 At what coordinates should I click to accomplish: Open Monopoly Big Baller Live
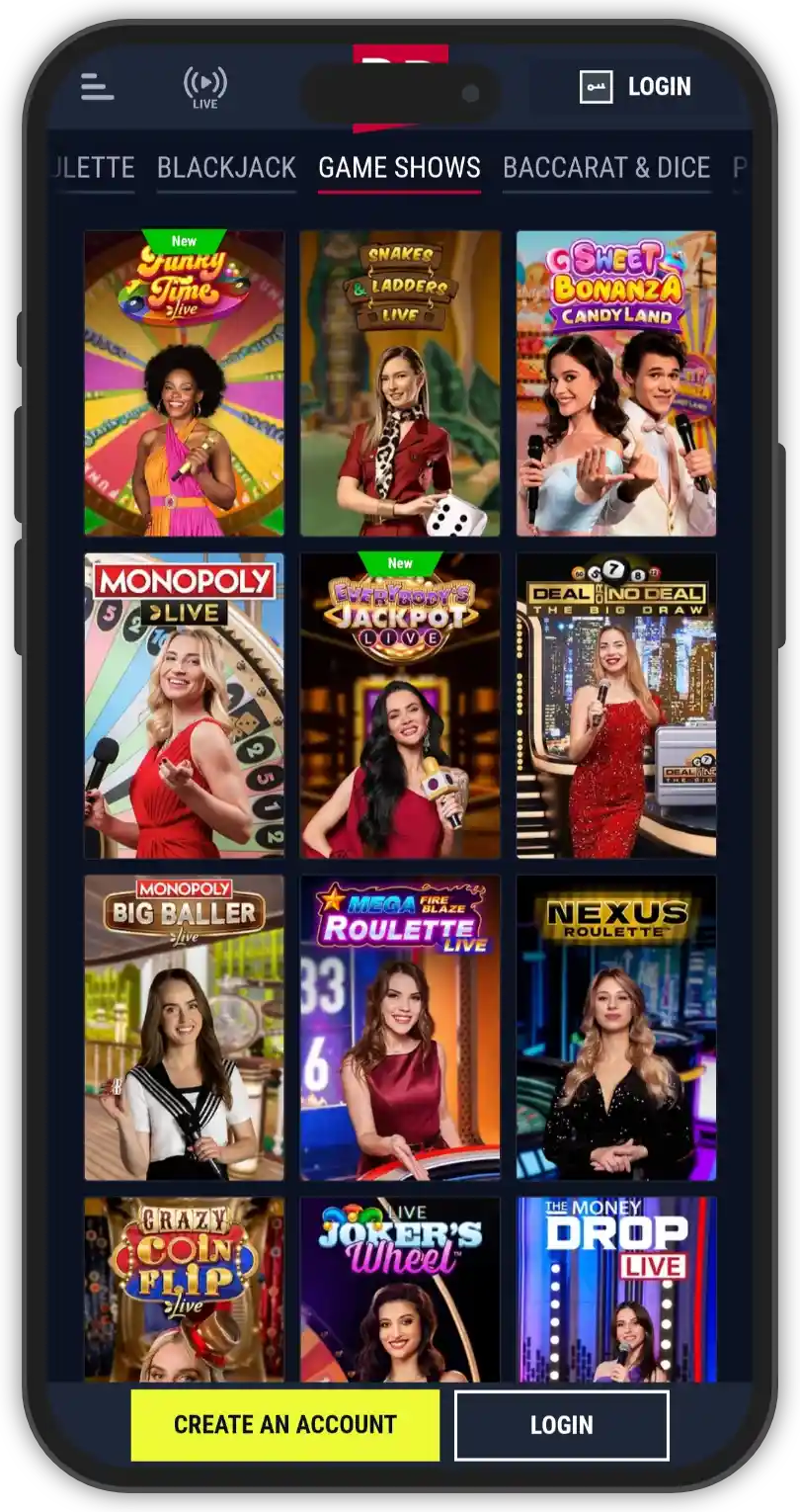(184, 1028)
